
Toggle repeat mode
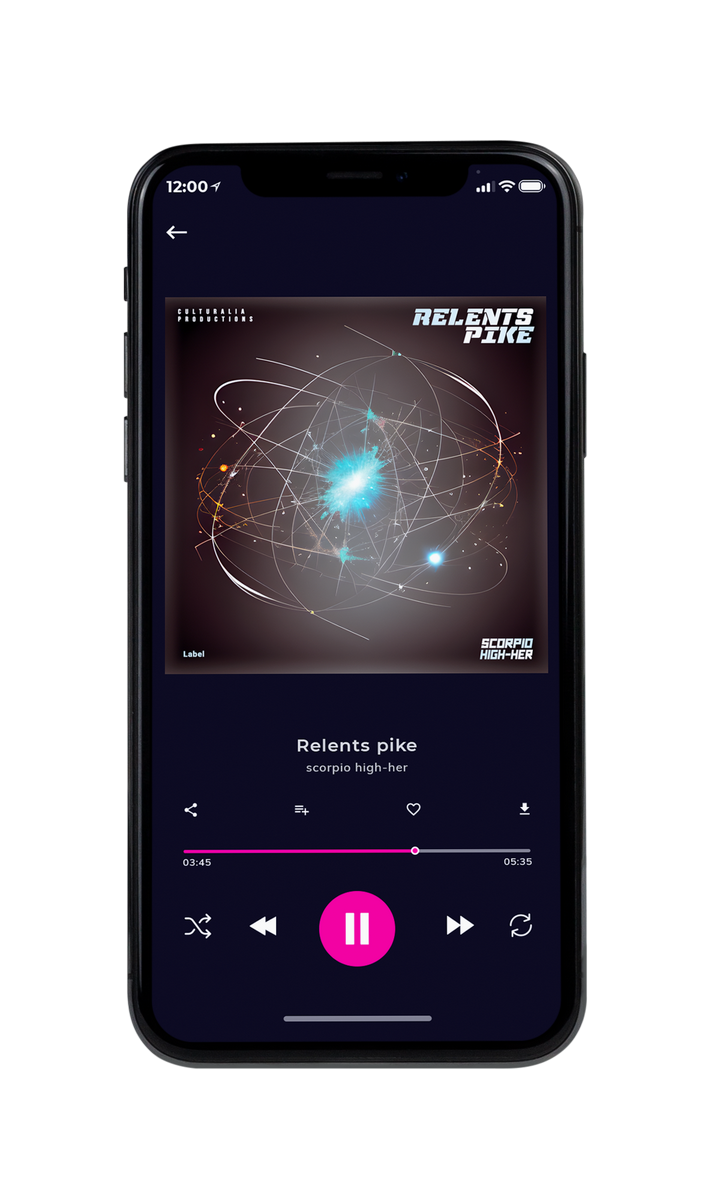tap(521, 926)
